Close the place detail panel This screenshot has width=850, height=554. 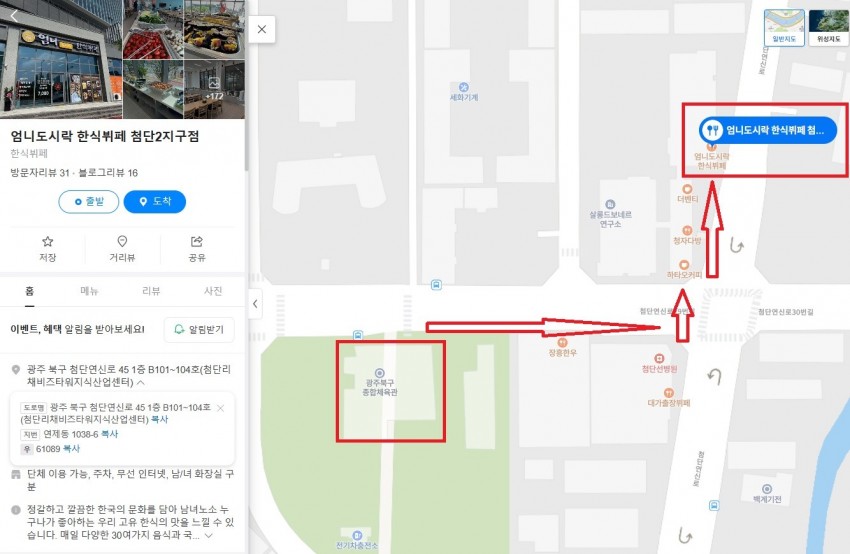(261, 30)
